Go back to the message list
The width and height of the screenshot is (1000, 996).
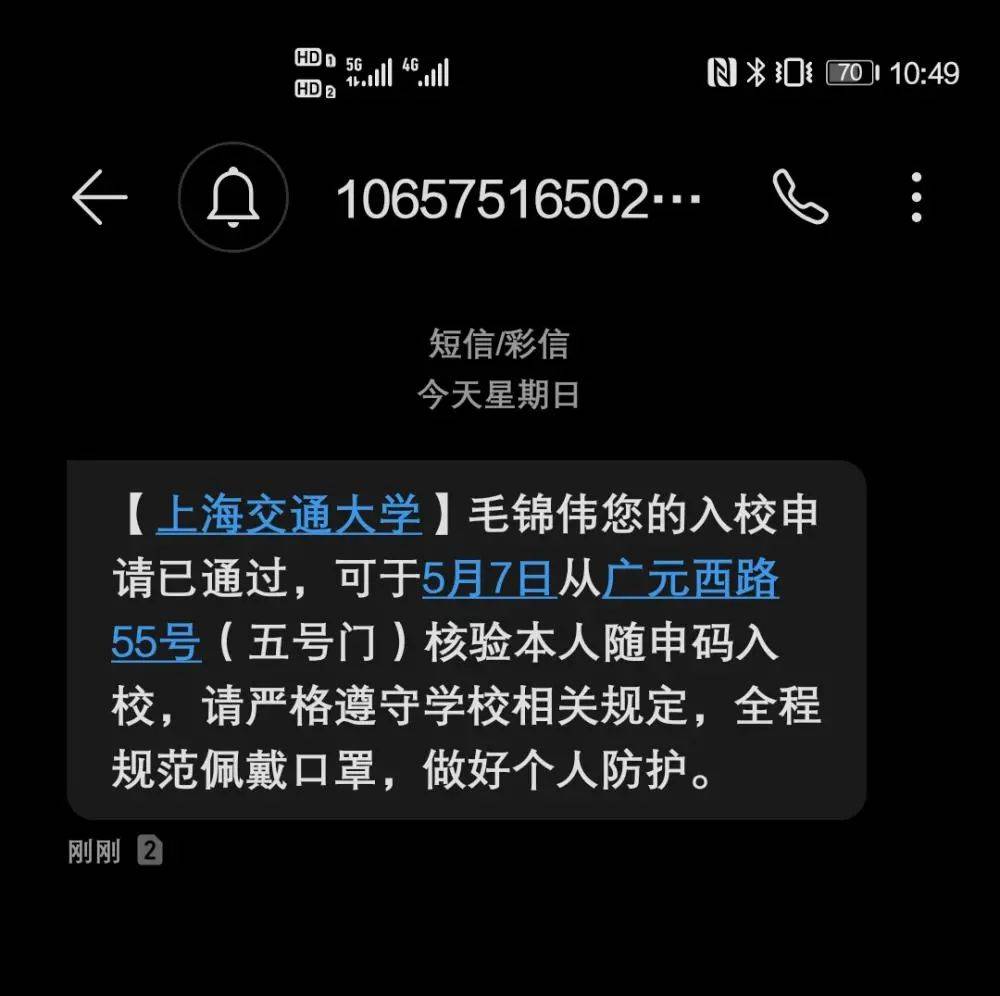click(100, 197)
